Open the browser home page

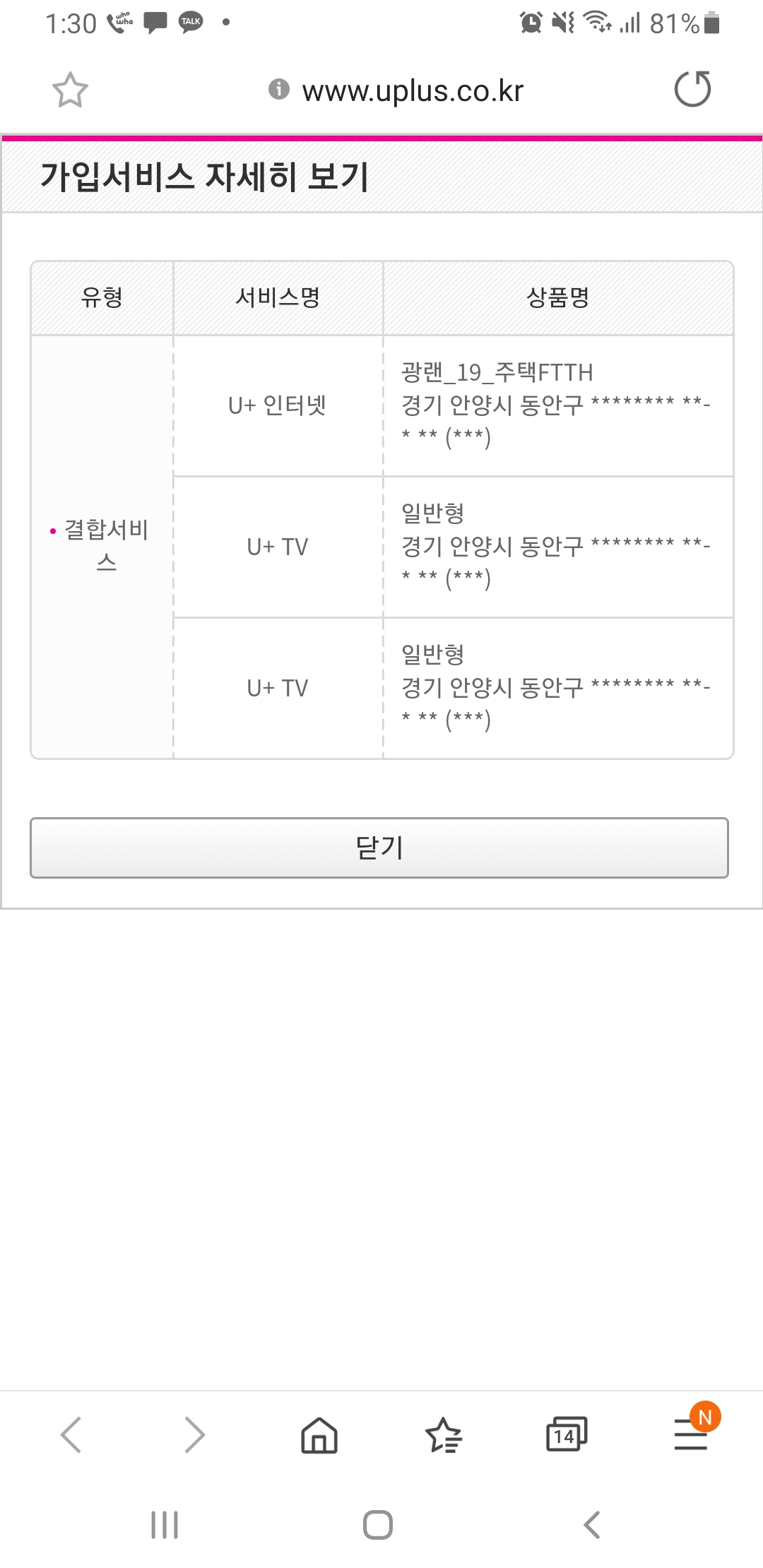coord(319,1435)
